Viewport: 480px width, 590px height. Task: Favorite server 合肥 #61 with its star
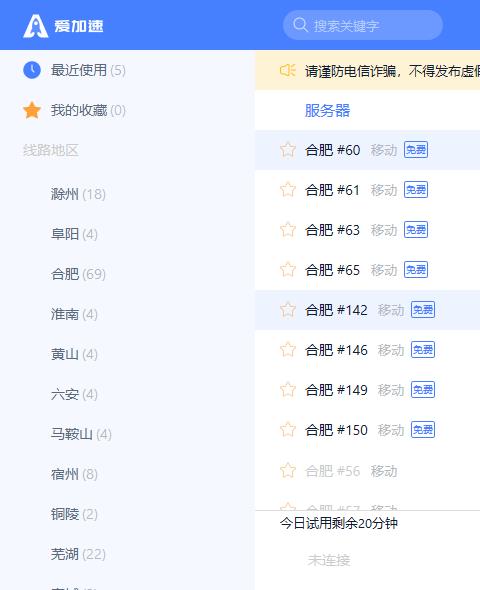click(288, 190)
